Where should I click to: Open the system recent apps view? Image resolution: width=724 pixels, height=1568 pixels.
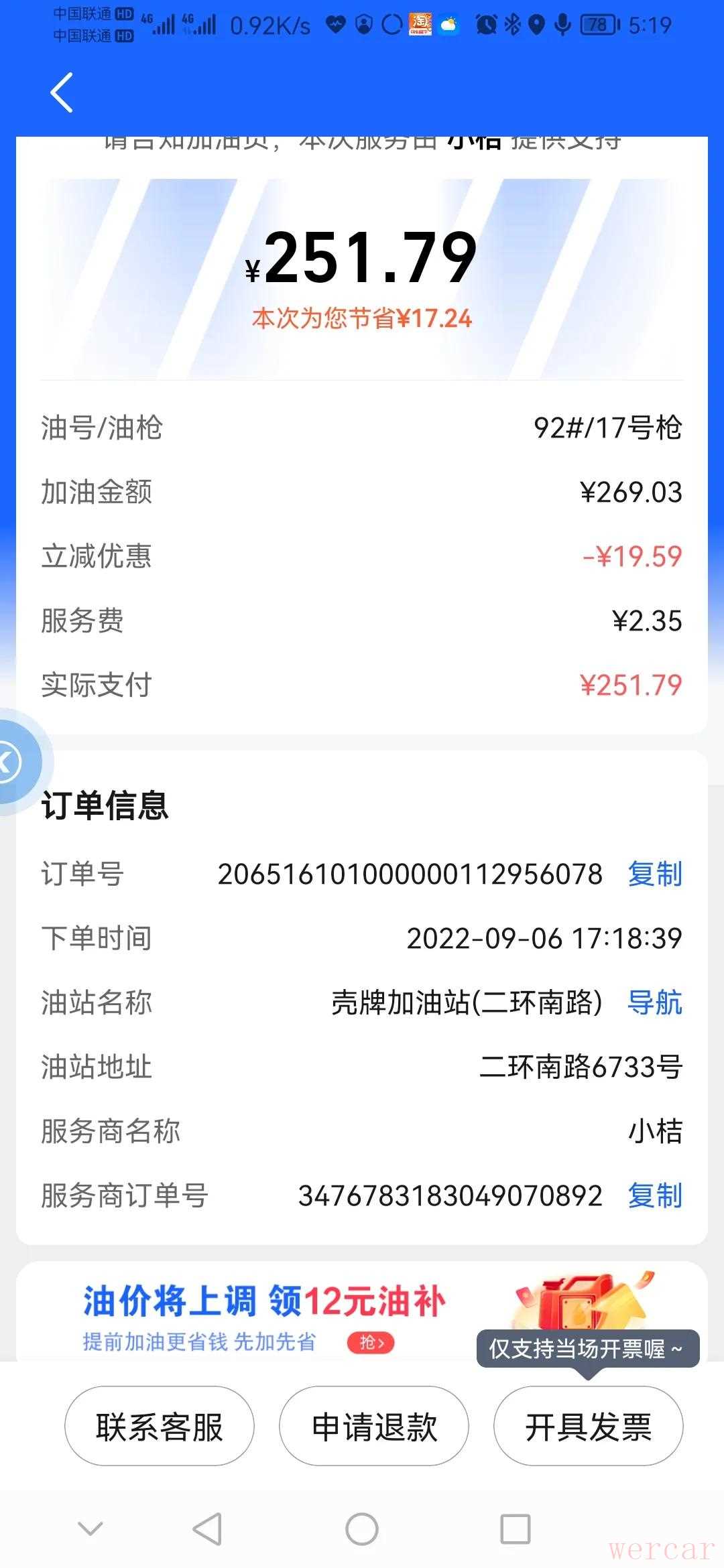tap(516, 1530)
